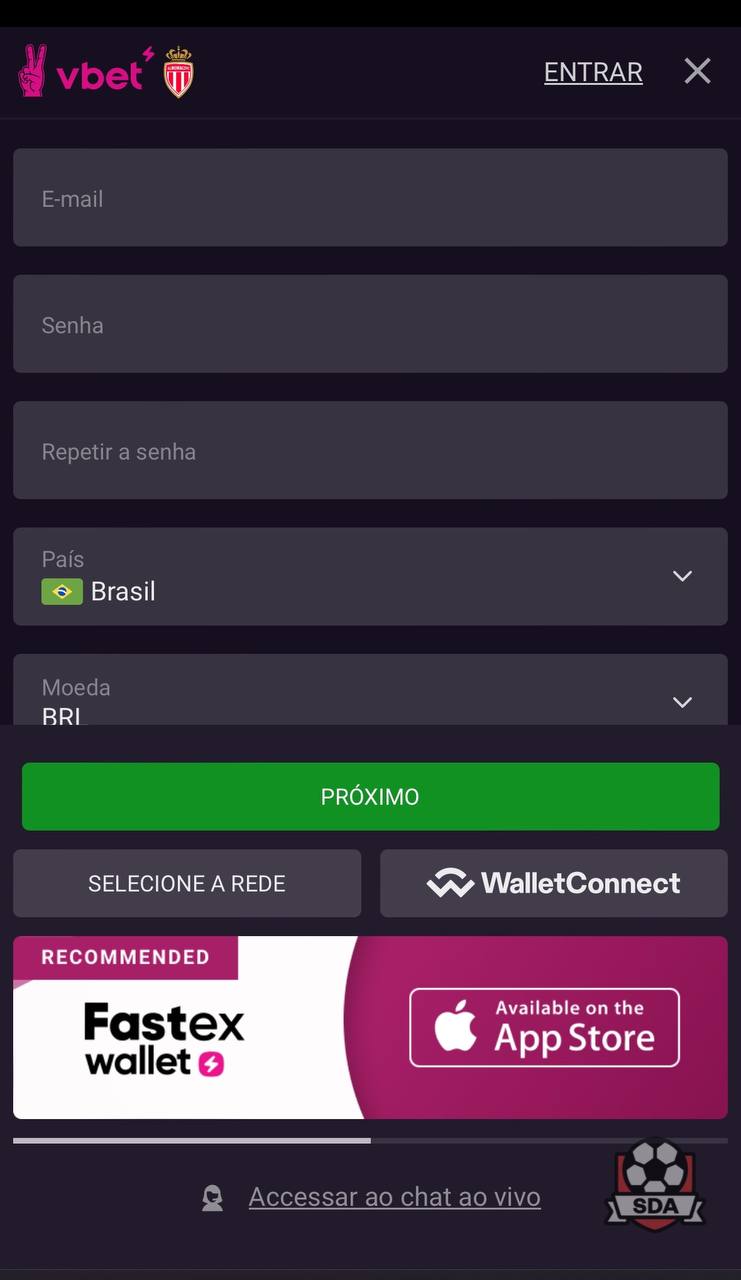Tap the Senha password field
Viewport: 741px width, 1280px height.
tap(370, 324)
